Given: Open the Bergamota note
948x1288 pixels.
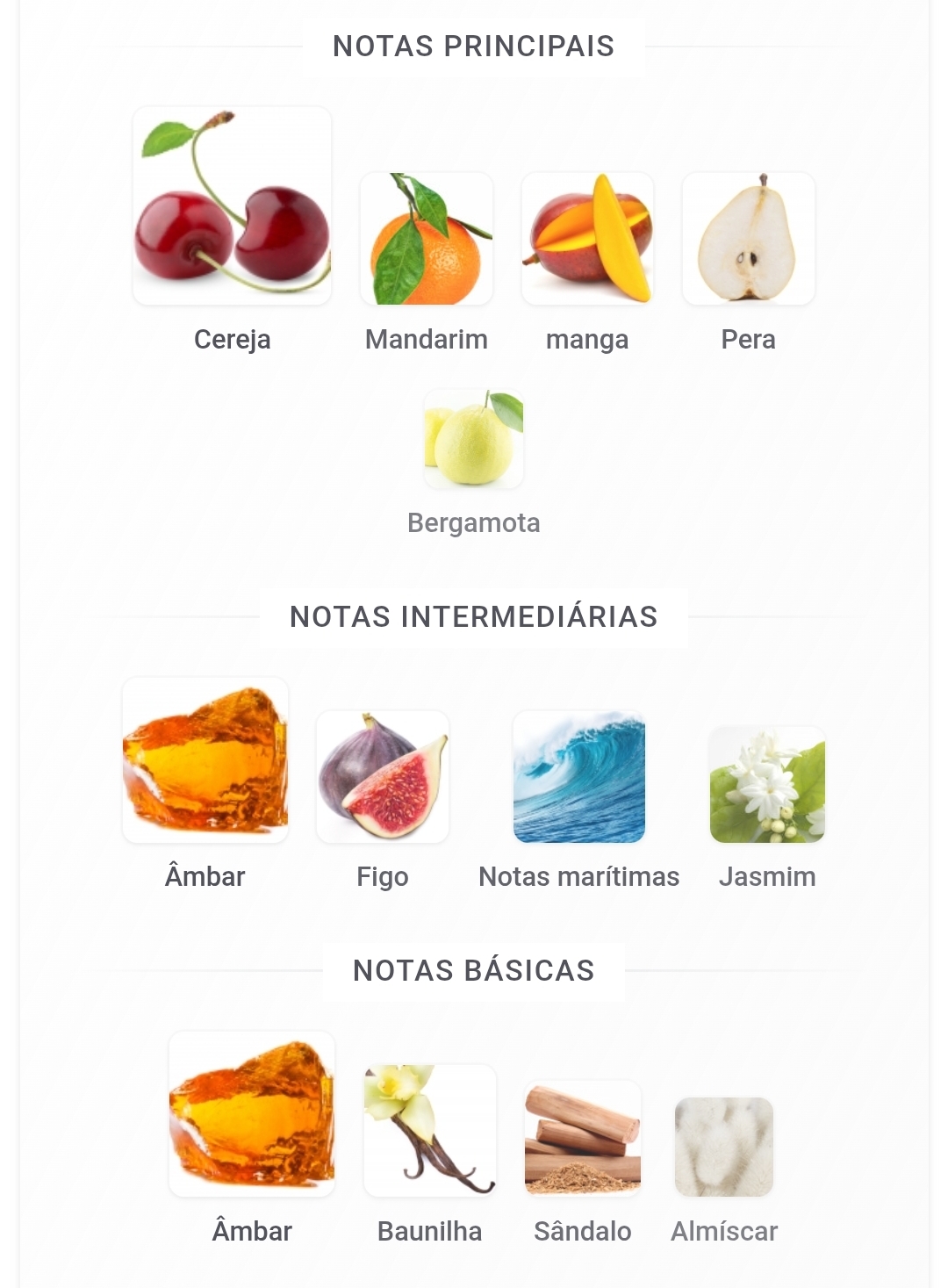Looking at the screenshot, I should (474, 439).
